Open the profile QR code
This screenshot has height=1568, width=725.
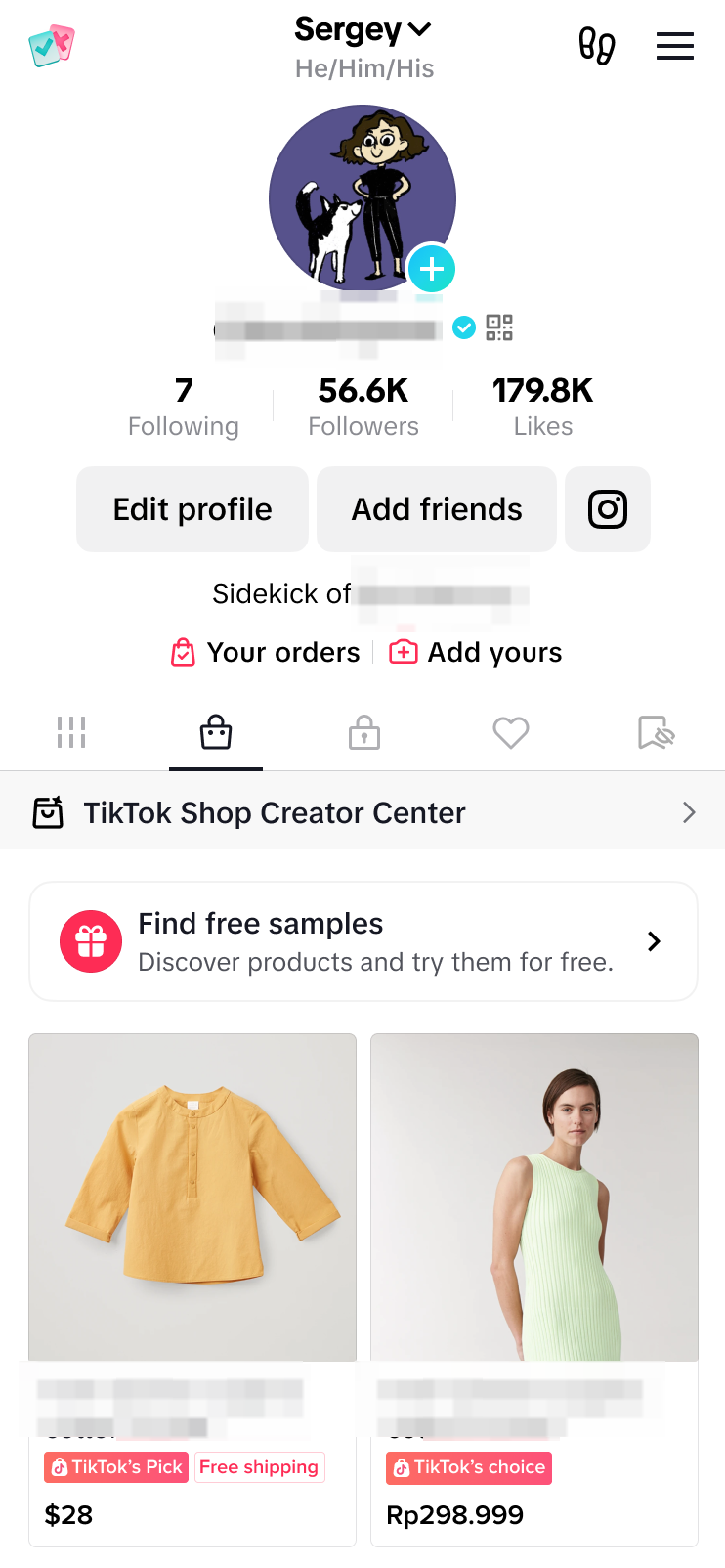(499, 327)
